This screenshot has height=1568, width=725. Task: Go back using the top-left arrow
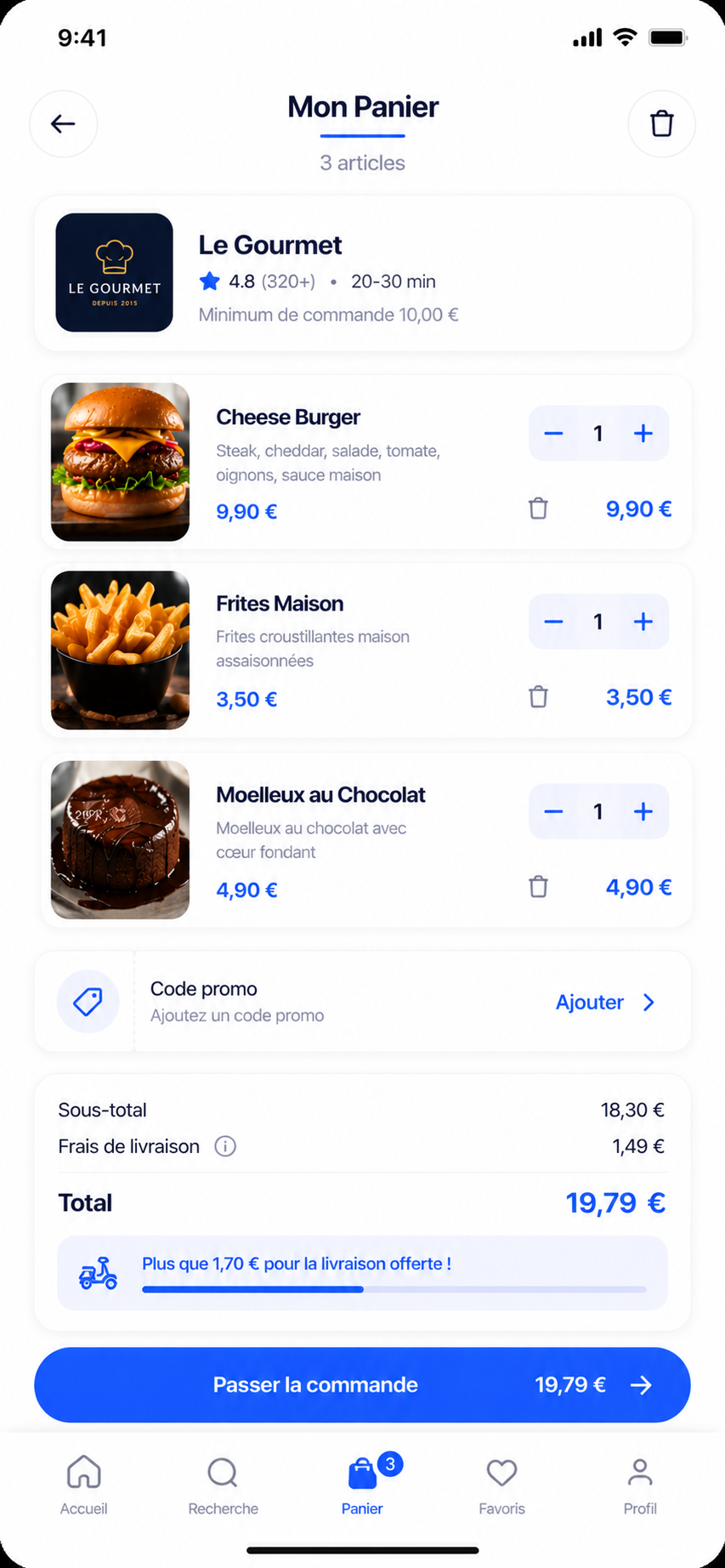pyautogui.click(x=64, y=124)
